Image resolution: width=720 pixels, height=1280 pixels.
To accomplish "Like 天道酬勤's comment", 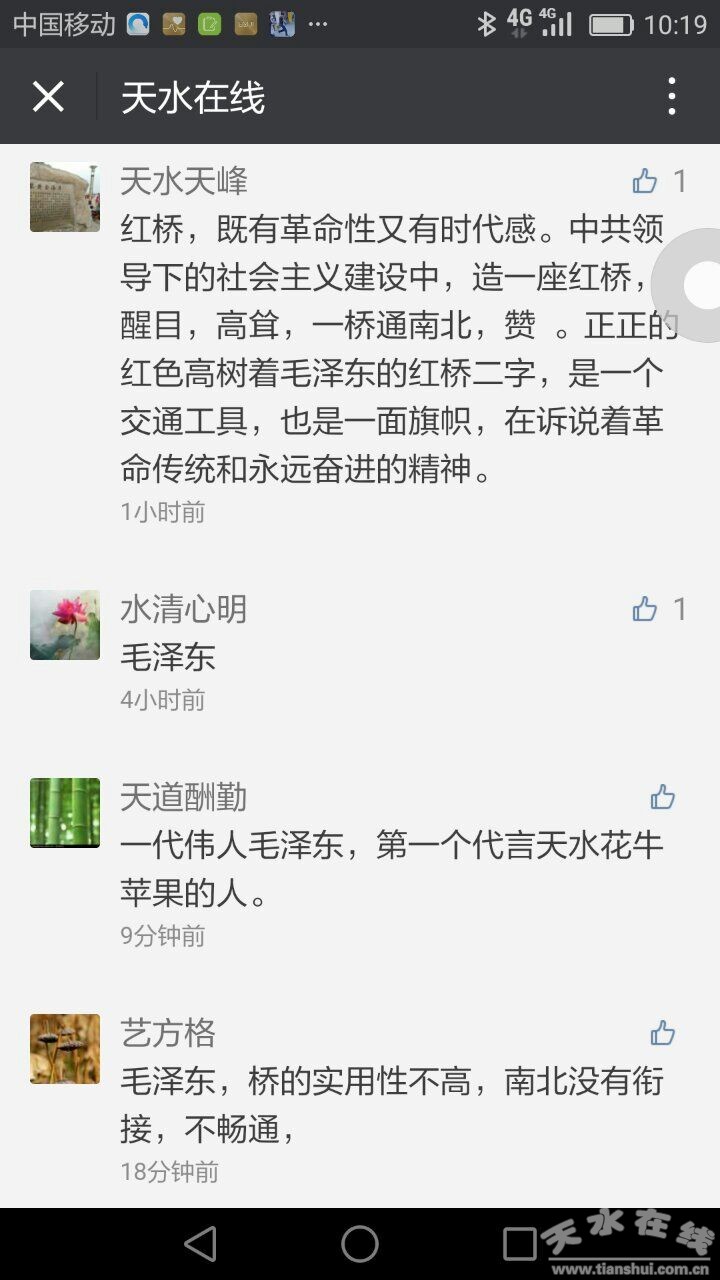I will 662,797.
